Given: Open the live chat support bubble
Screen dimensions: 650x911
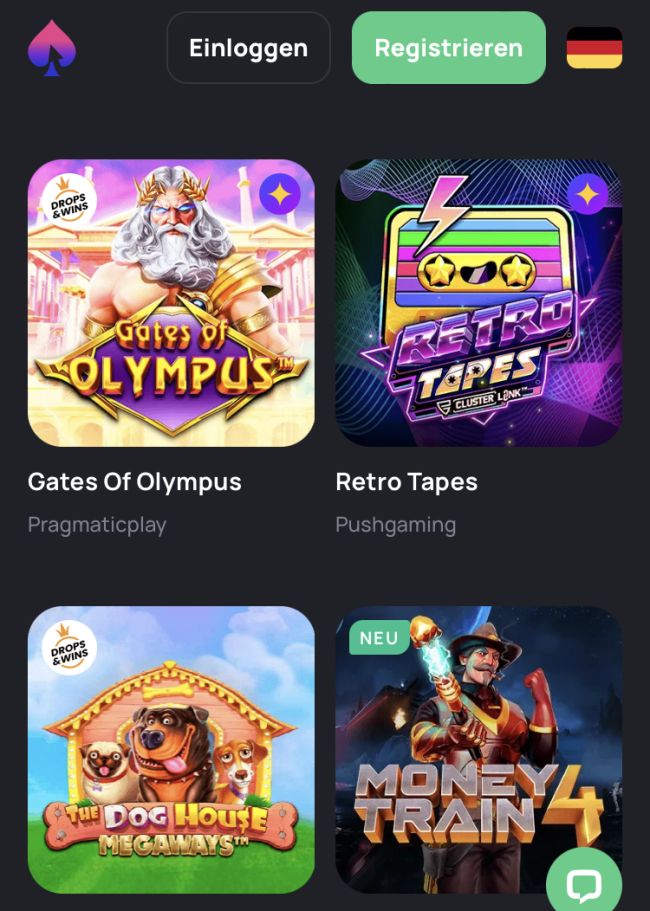Looking at the screenshot, I should click(x=584, y=884).
